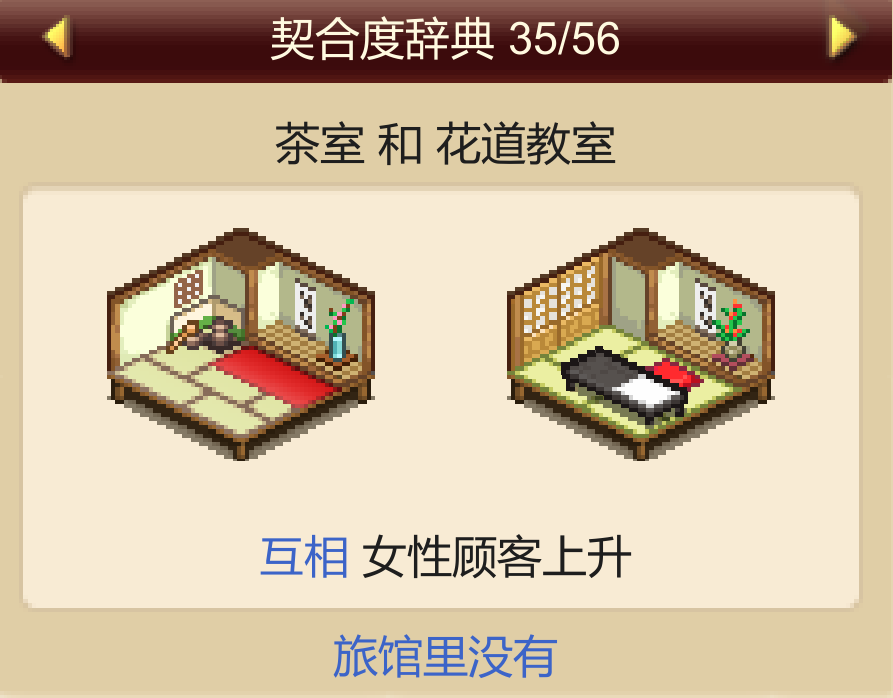Go to the previous compatibility dictionary entry

coord(56,38)
